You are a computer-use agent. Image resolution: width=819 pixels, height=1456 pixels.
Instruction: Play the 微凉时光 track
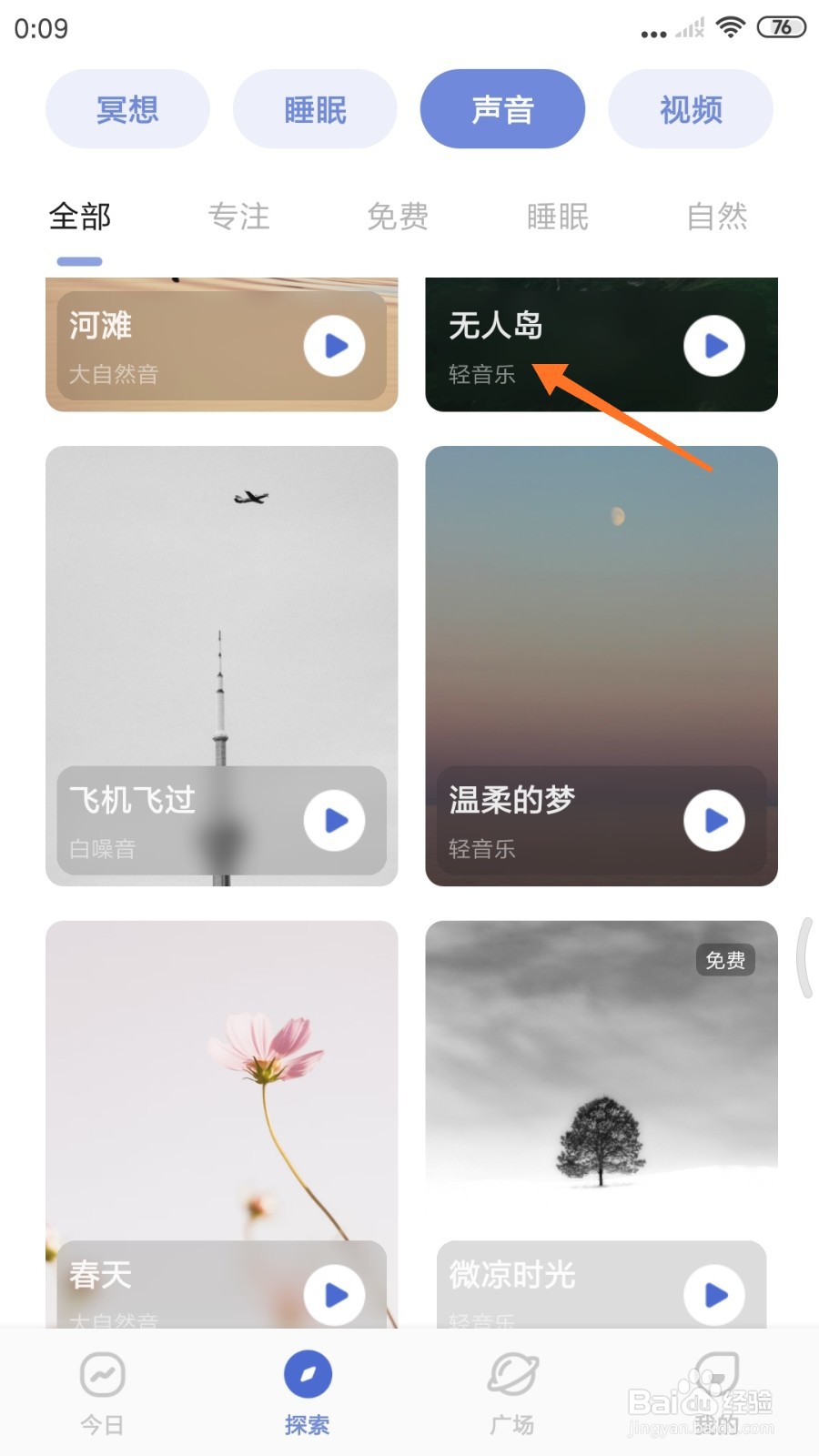pyautogui.click(x=714, y=1295)
